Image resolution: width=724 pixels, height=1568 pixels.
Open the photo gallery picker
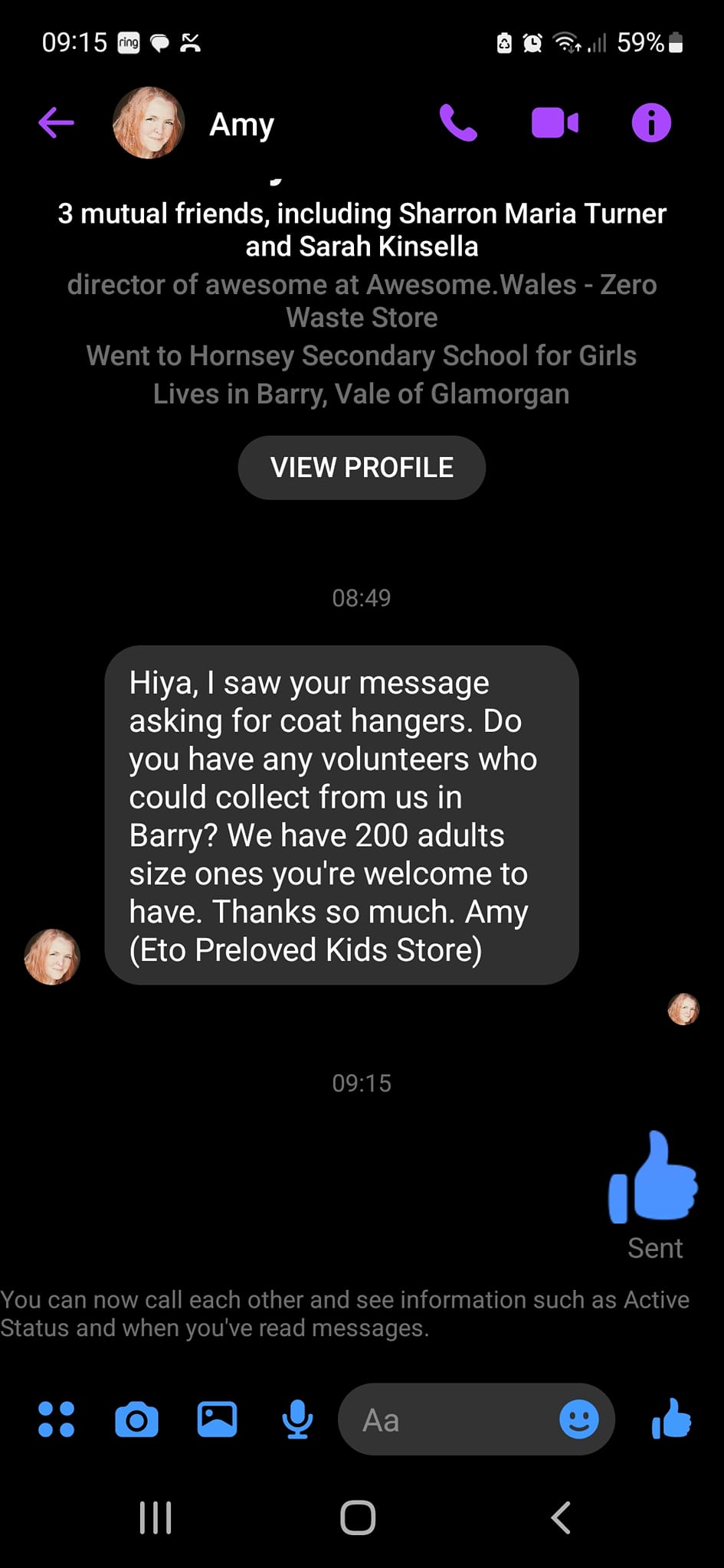(217, 1419)
